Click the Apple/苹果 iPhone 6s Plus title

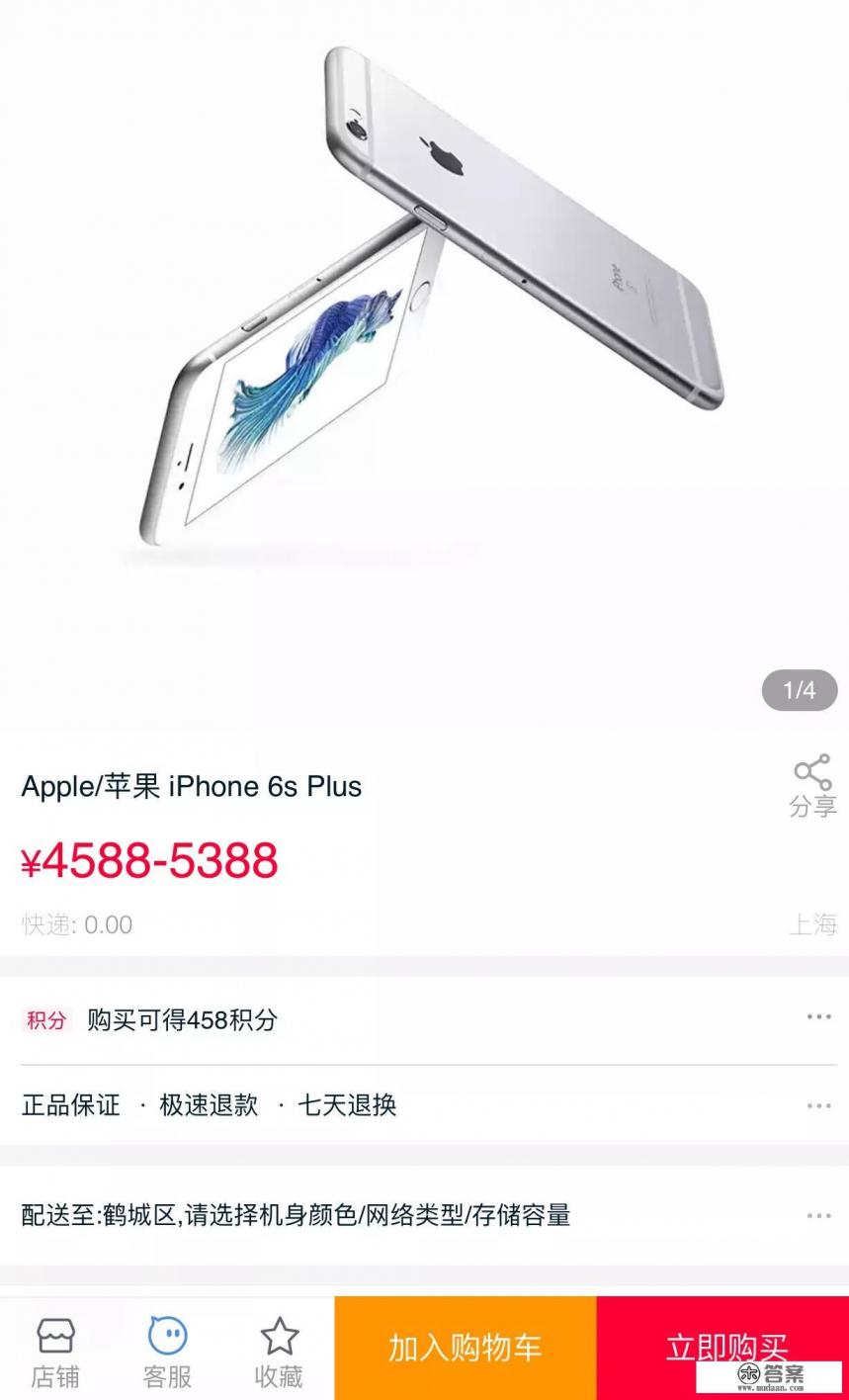coord(192,787)
